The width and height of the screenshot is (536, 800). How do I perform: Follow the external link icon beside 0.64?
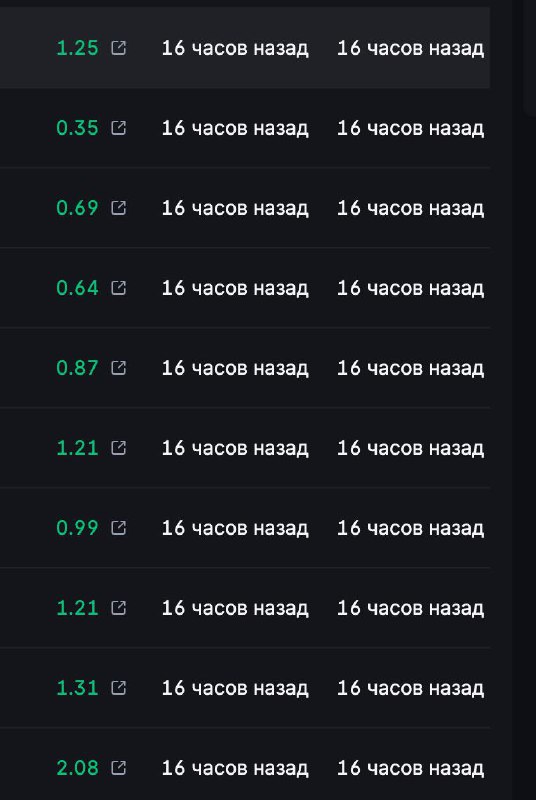pos(118,288)
